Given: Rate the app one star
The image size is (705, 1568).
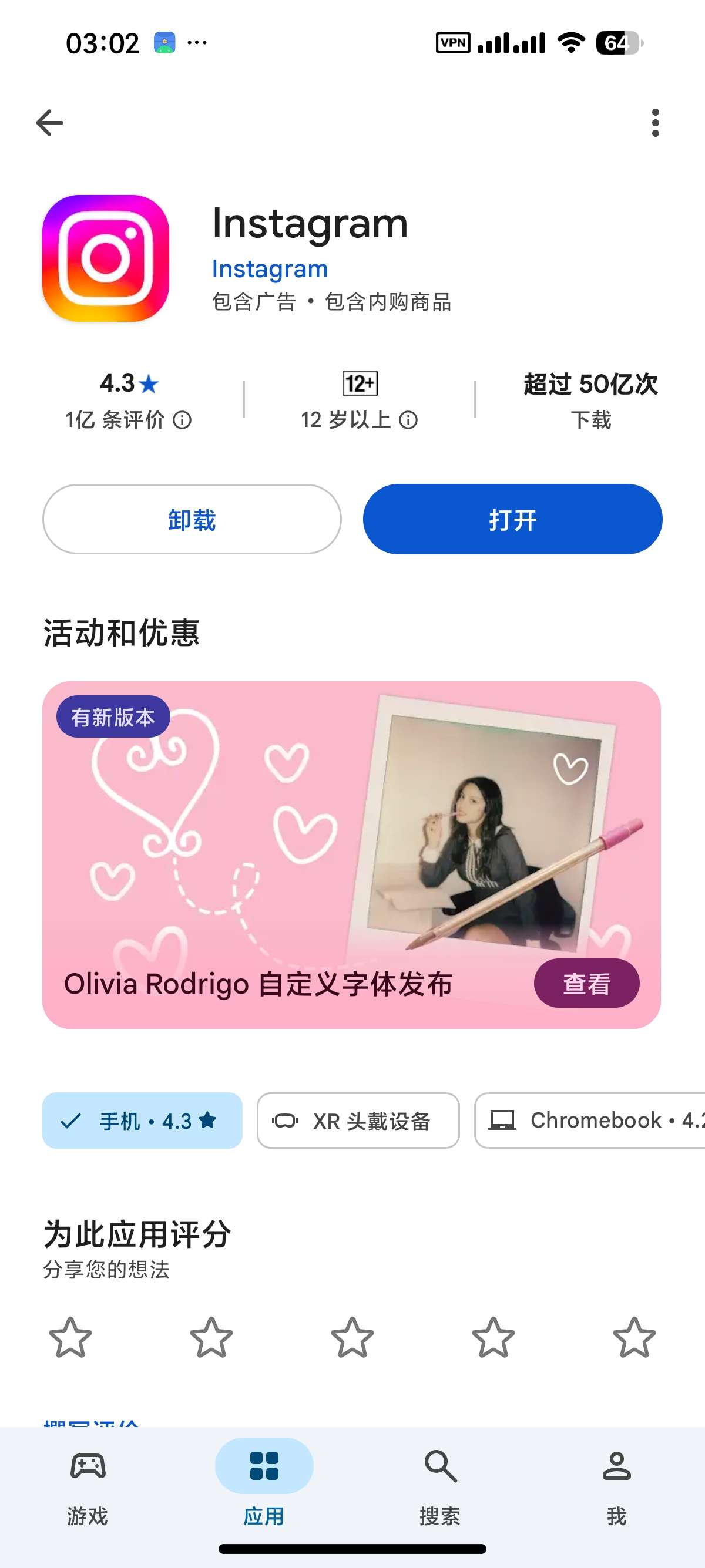Looking at the screenshot, I should click(70, 1338).
